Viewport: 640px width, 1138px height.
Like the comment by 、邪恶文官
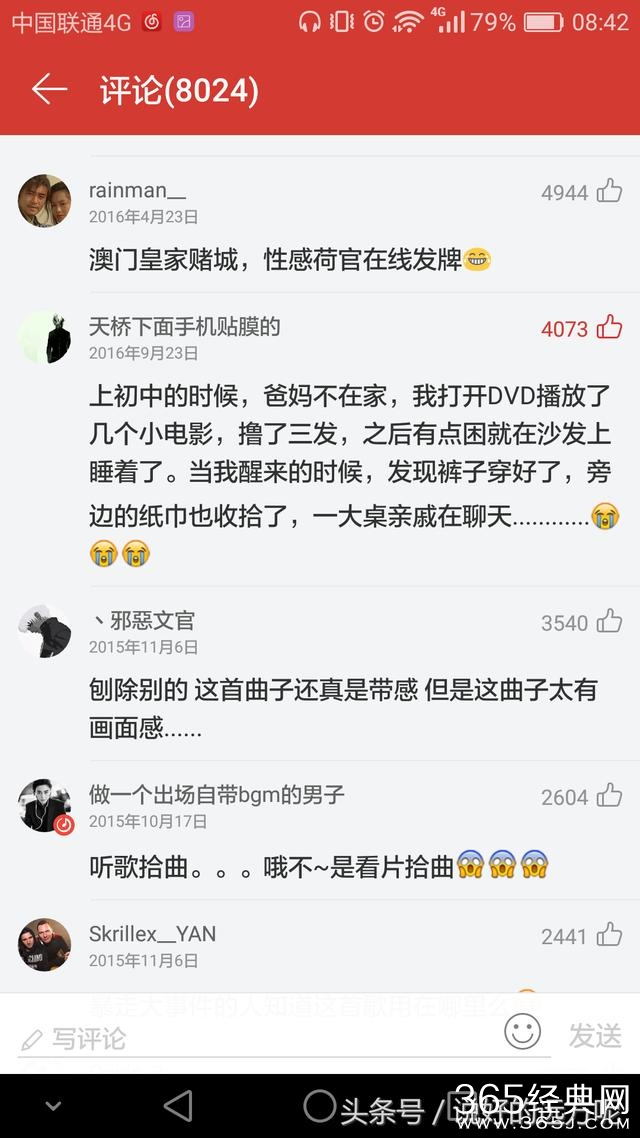pyautogui.click(x=609, y=622)
